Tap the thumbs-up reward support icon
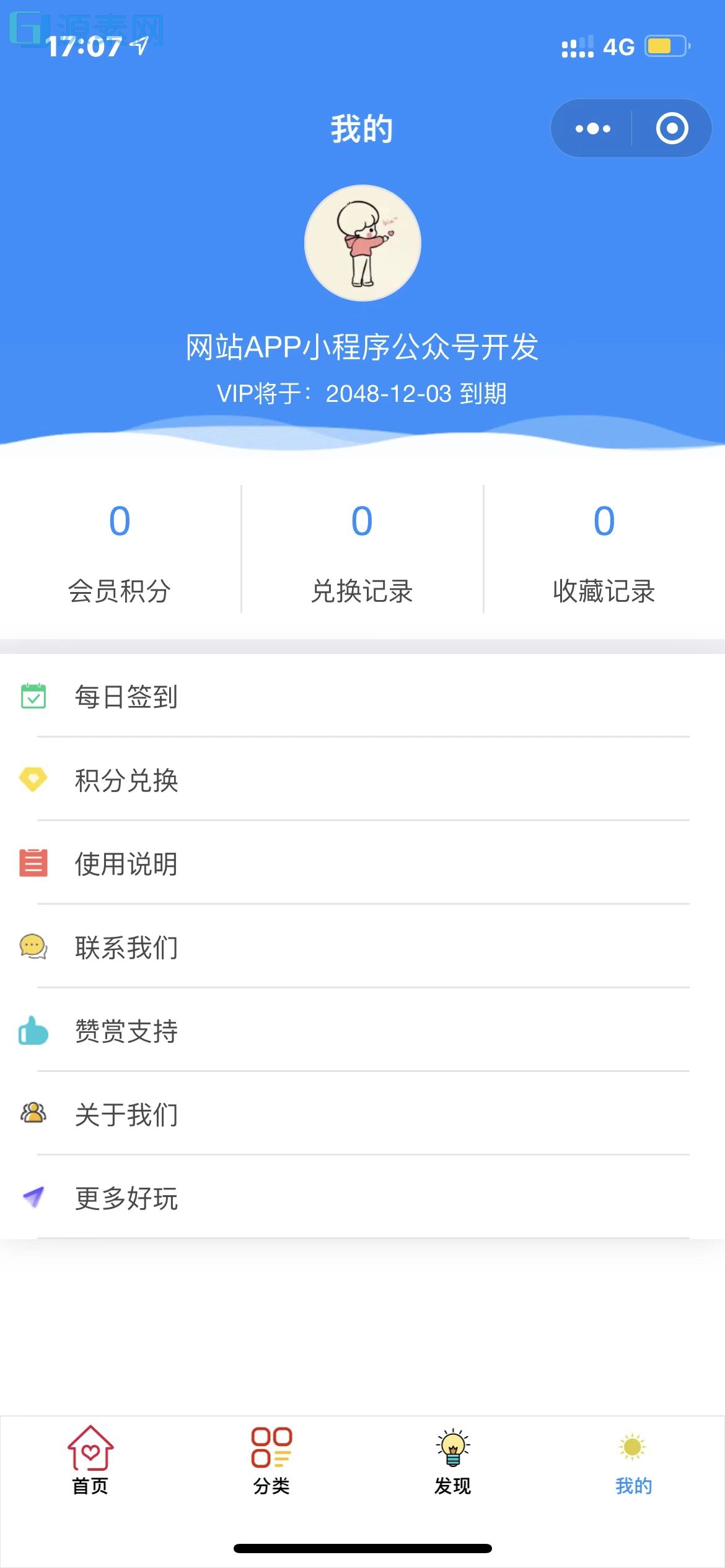725x1568 pixels. click(34, 1030)
